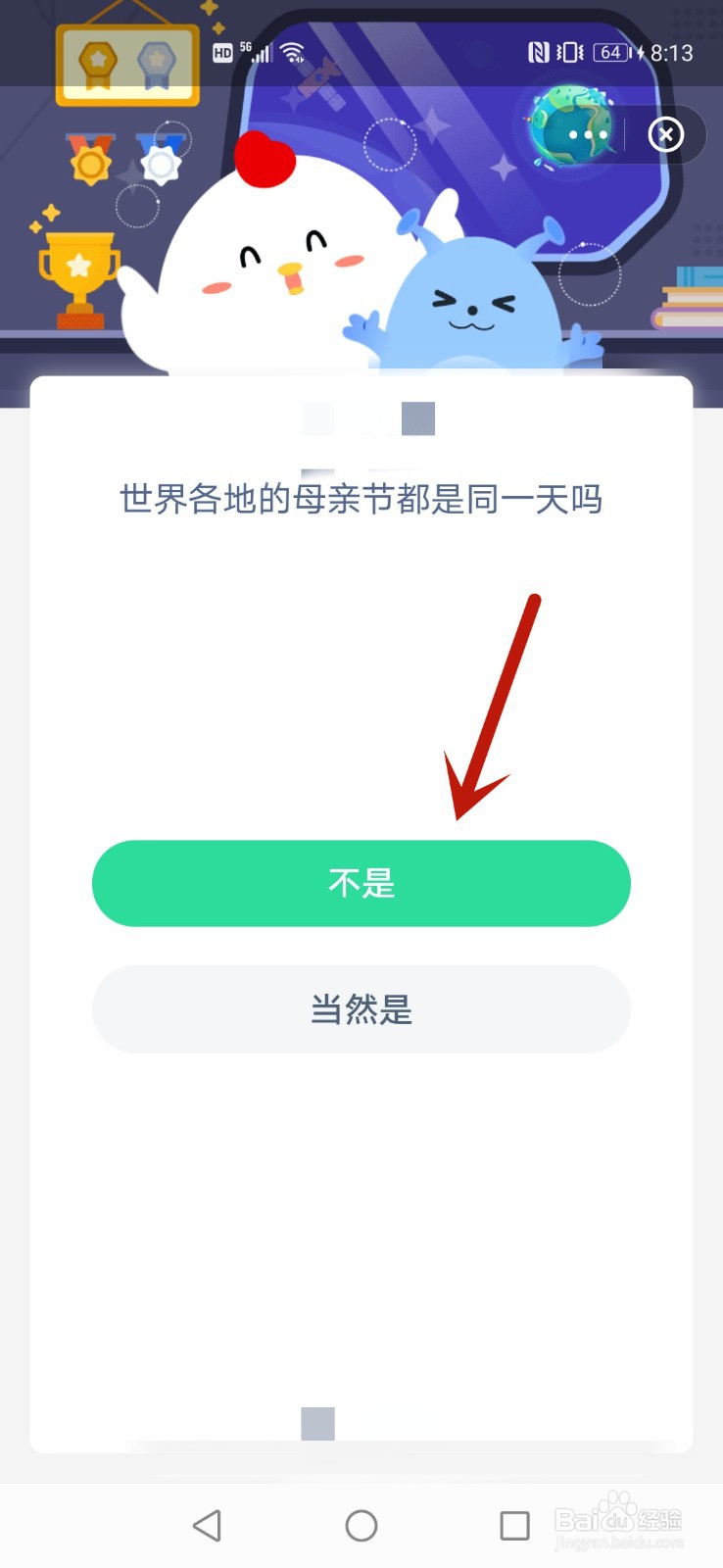Viewport: 723px width, 1568px height.
Task: Tap the battery indicator showing 64
Action: [611, 53]
